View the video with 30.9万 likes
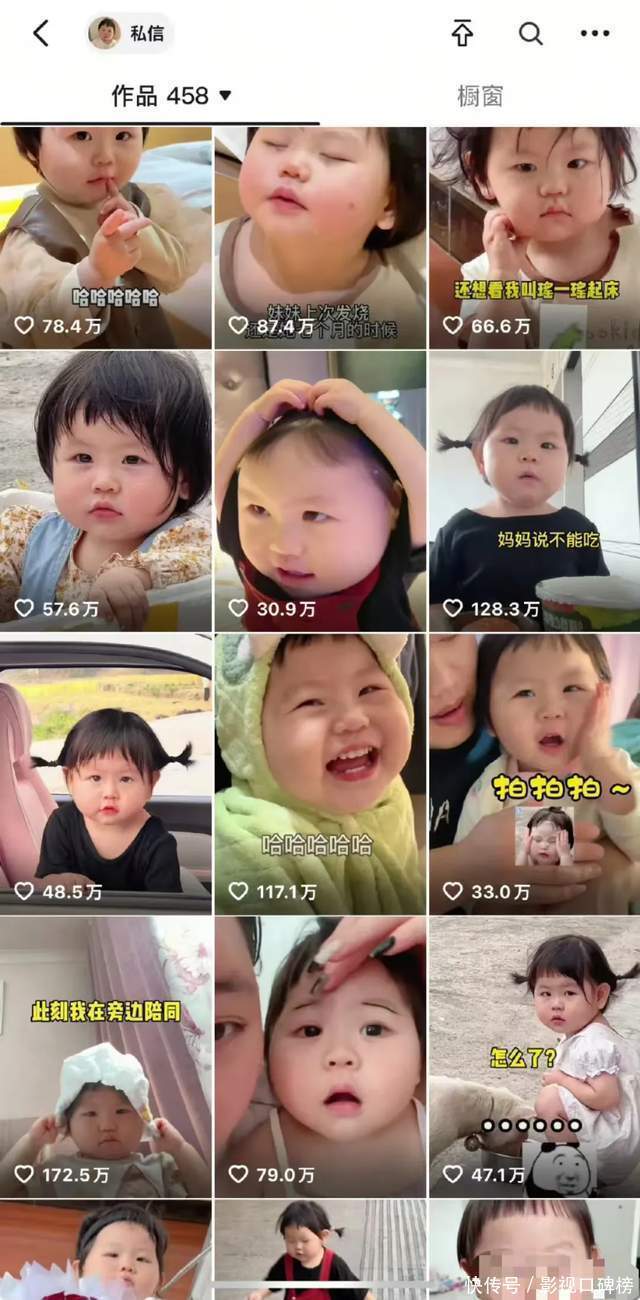 (x=320, y=490)
